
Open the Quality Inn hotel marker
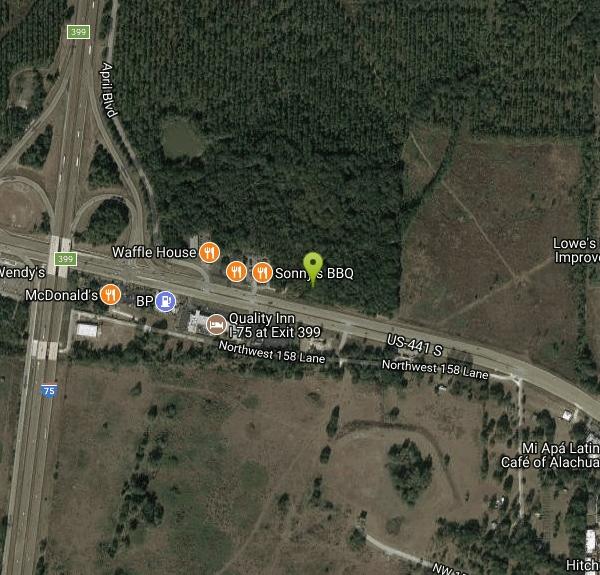pos(216,323)
